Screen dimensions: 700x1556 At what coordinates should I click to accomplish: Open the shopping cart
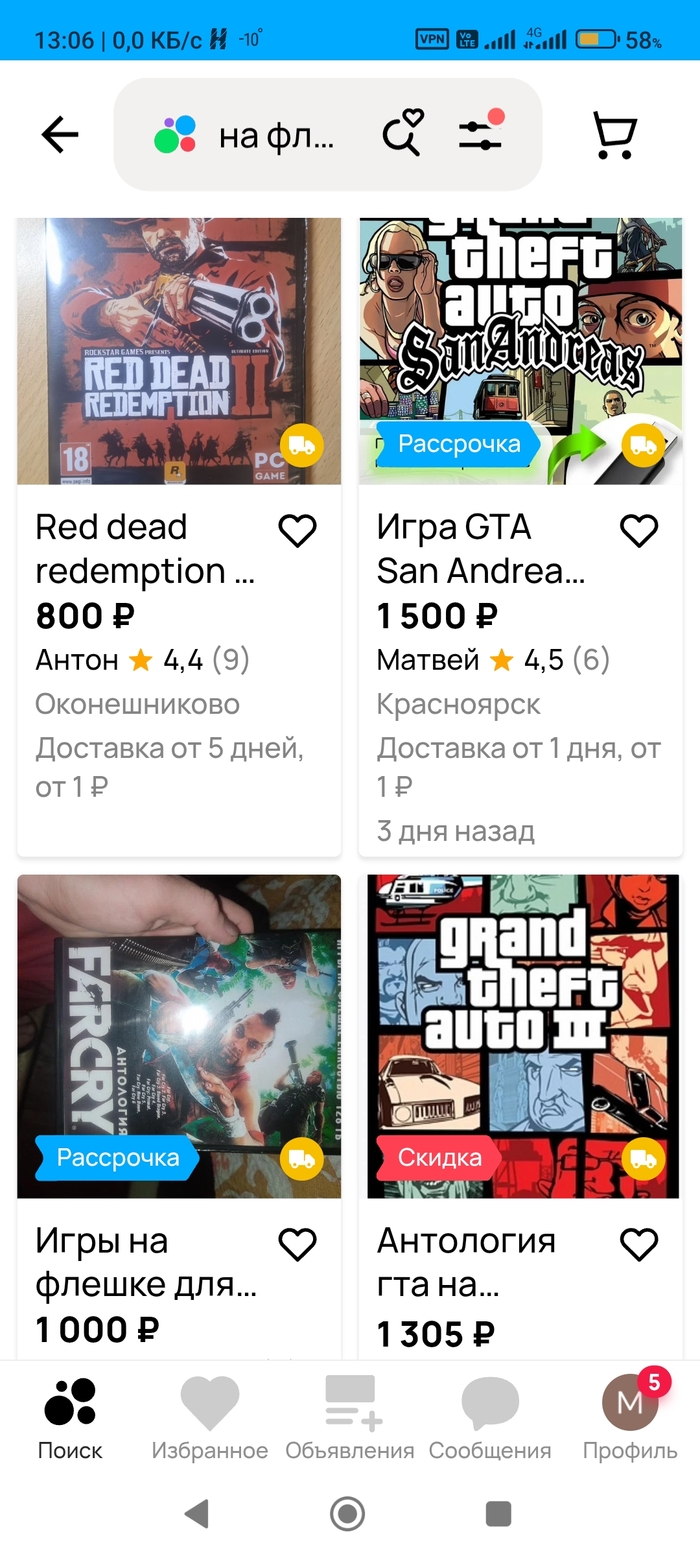pyautogui.click(x=614, y=135)
